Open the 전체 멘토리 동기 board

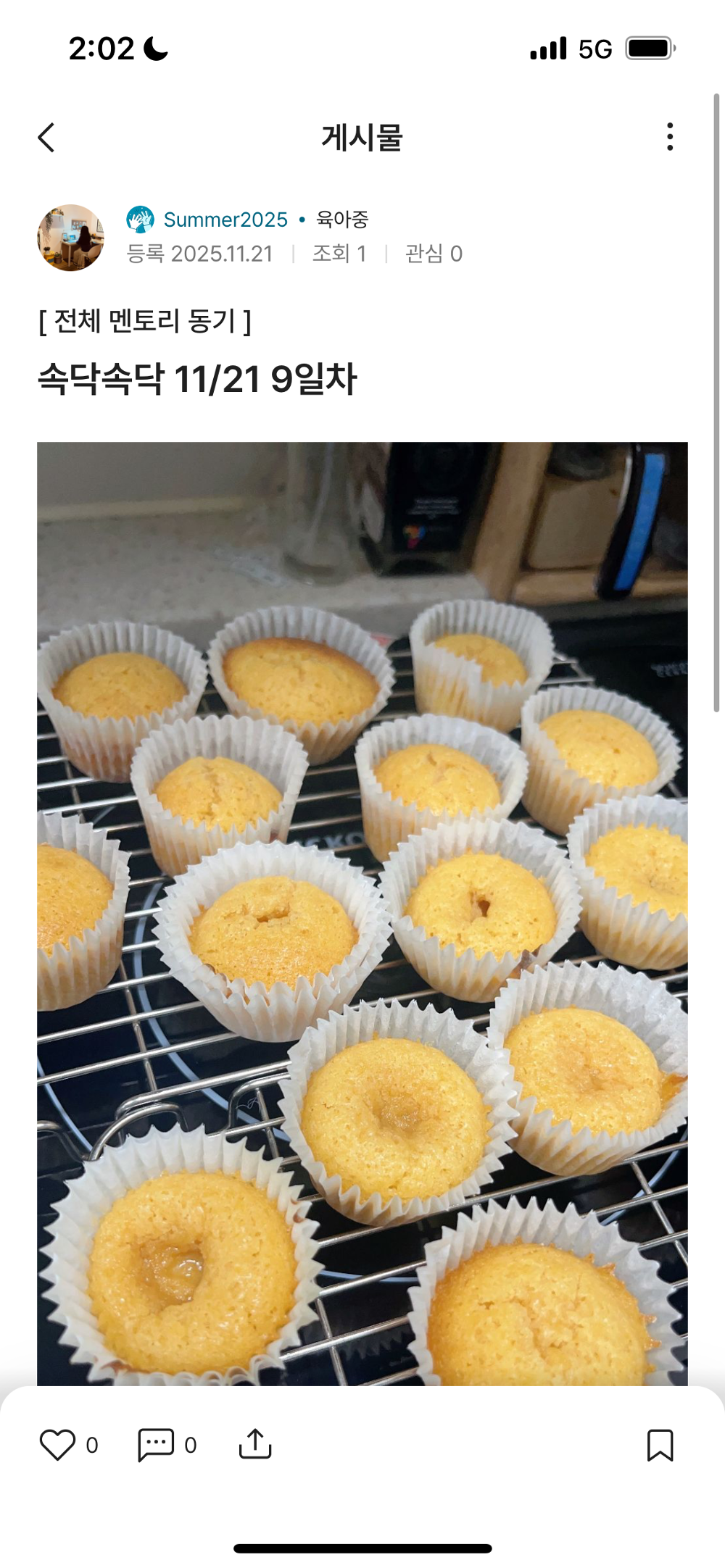[145, 321]
